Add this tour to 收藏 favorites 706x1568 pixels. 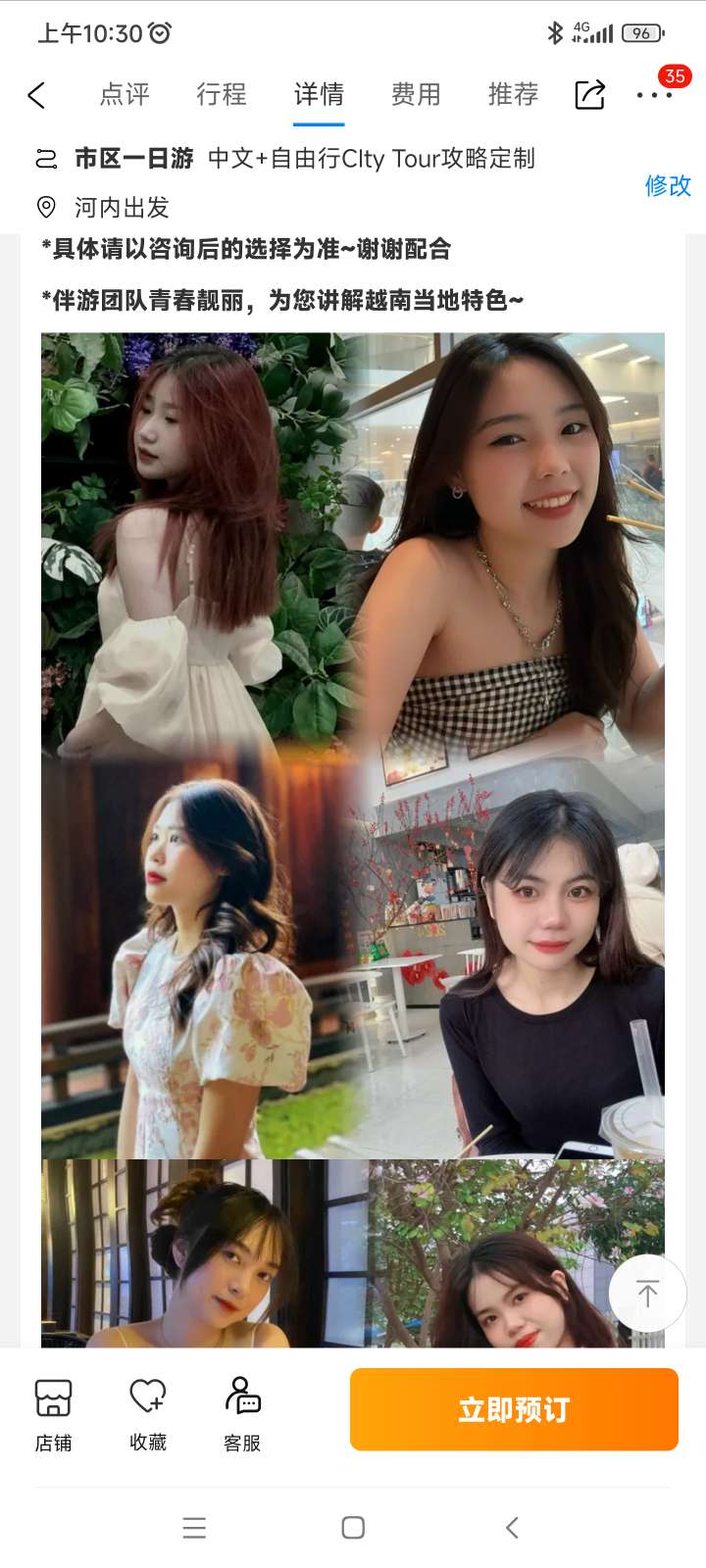pos(148,1413)
